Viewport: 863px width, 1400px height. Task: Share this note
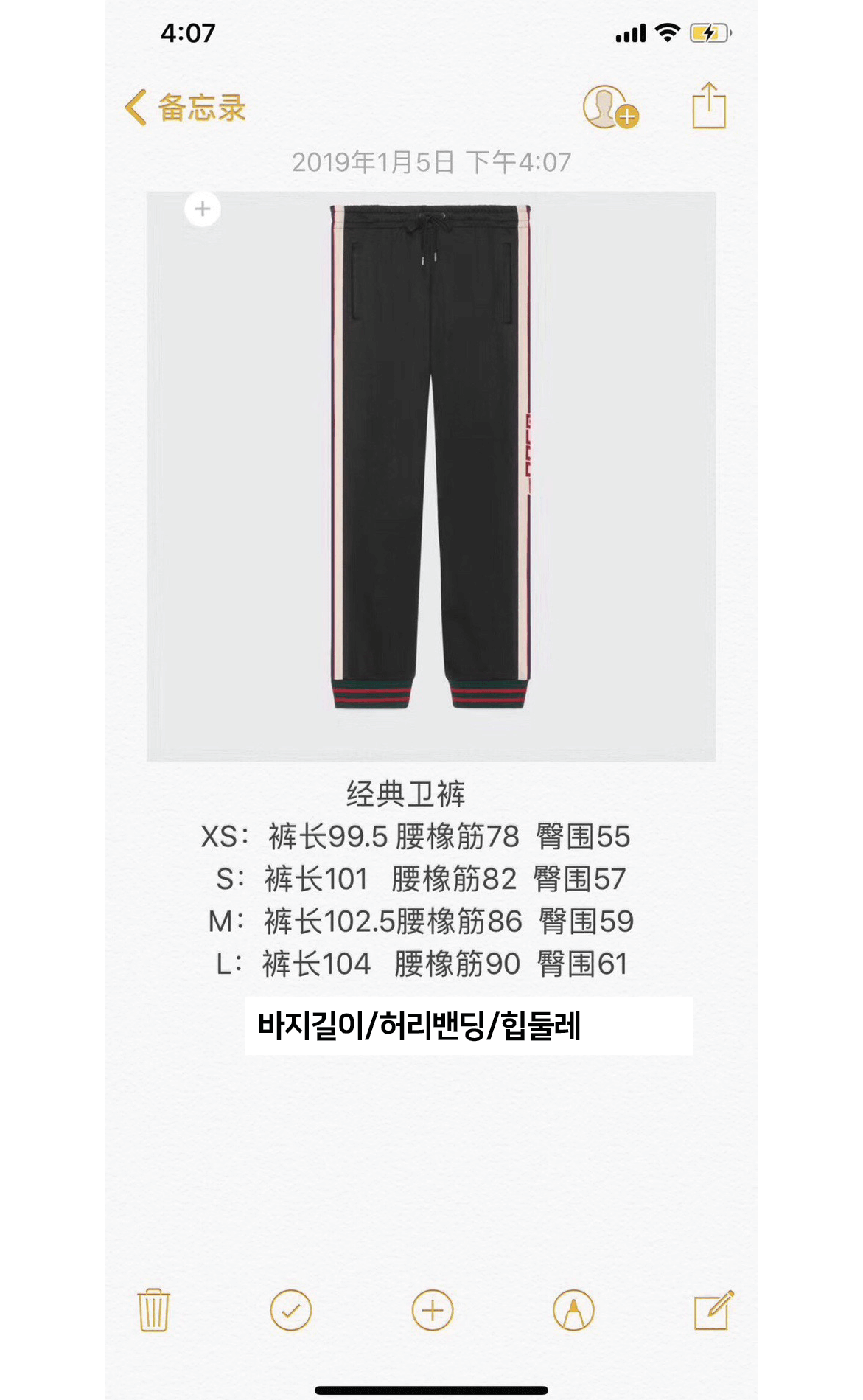point(709,106)
